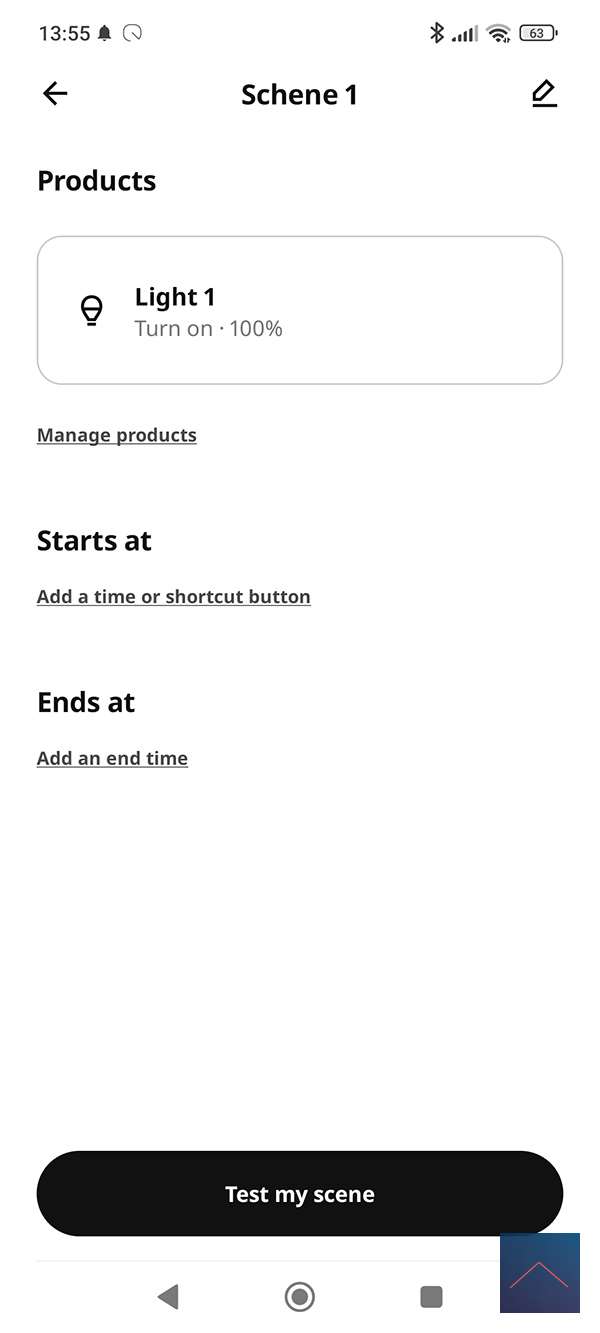Go to the system home screen
600x1333 pixels.
coord(299,1297)
